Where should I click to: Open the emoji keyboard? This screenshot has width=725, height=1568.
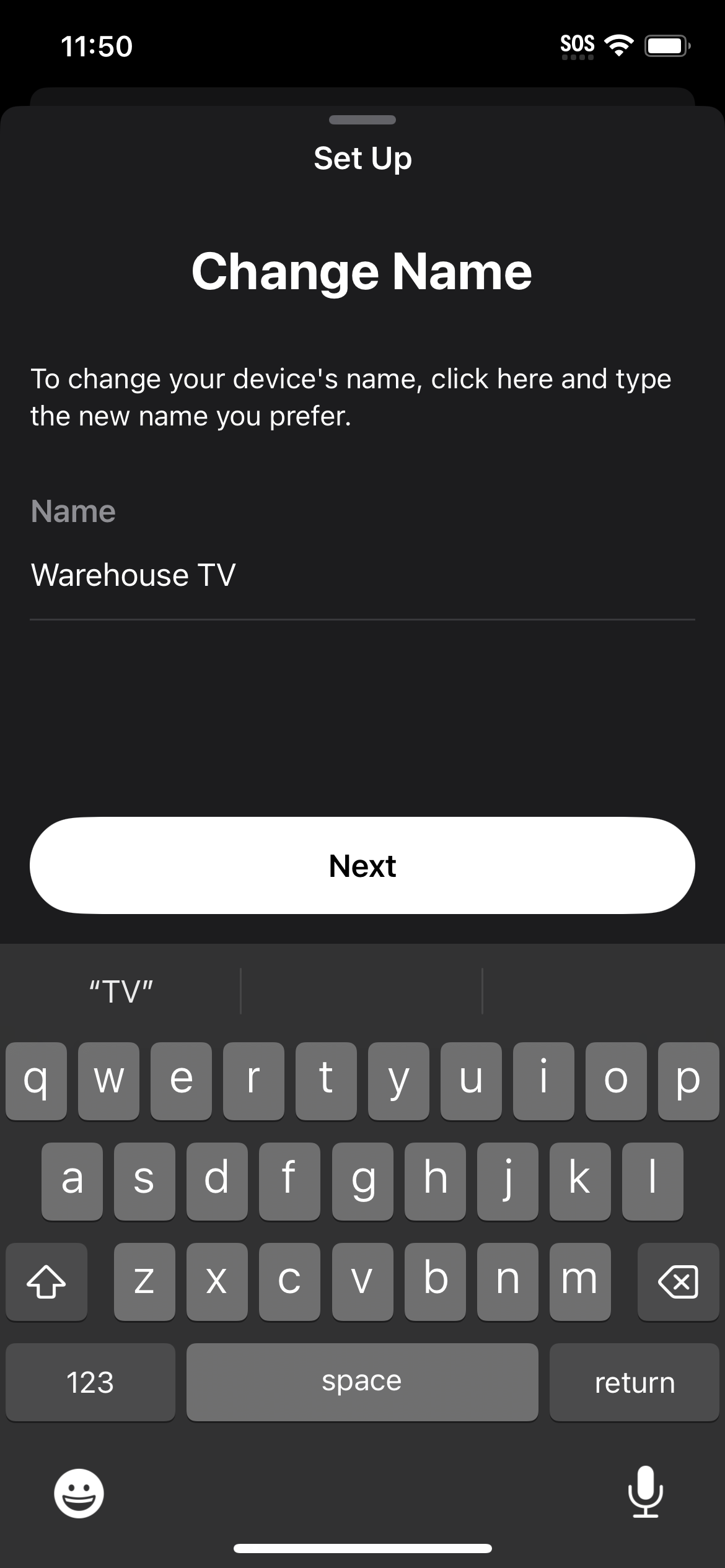[x=79, y=1493]
